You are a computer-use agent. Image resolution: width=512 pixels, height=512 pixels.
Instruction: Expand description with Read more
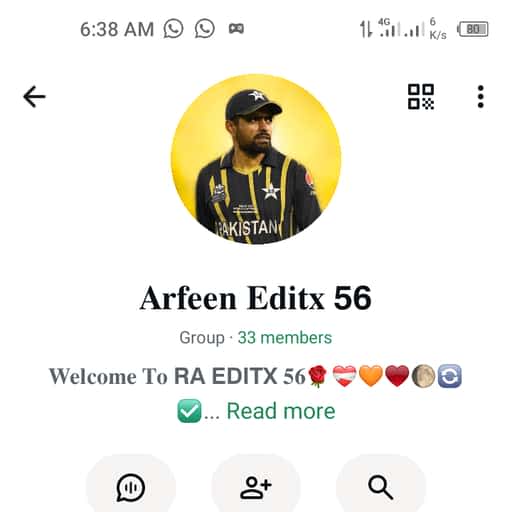[281, 411]
